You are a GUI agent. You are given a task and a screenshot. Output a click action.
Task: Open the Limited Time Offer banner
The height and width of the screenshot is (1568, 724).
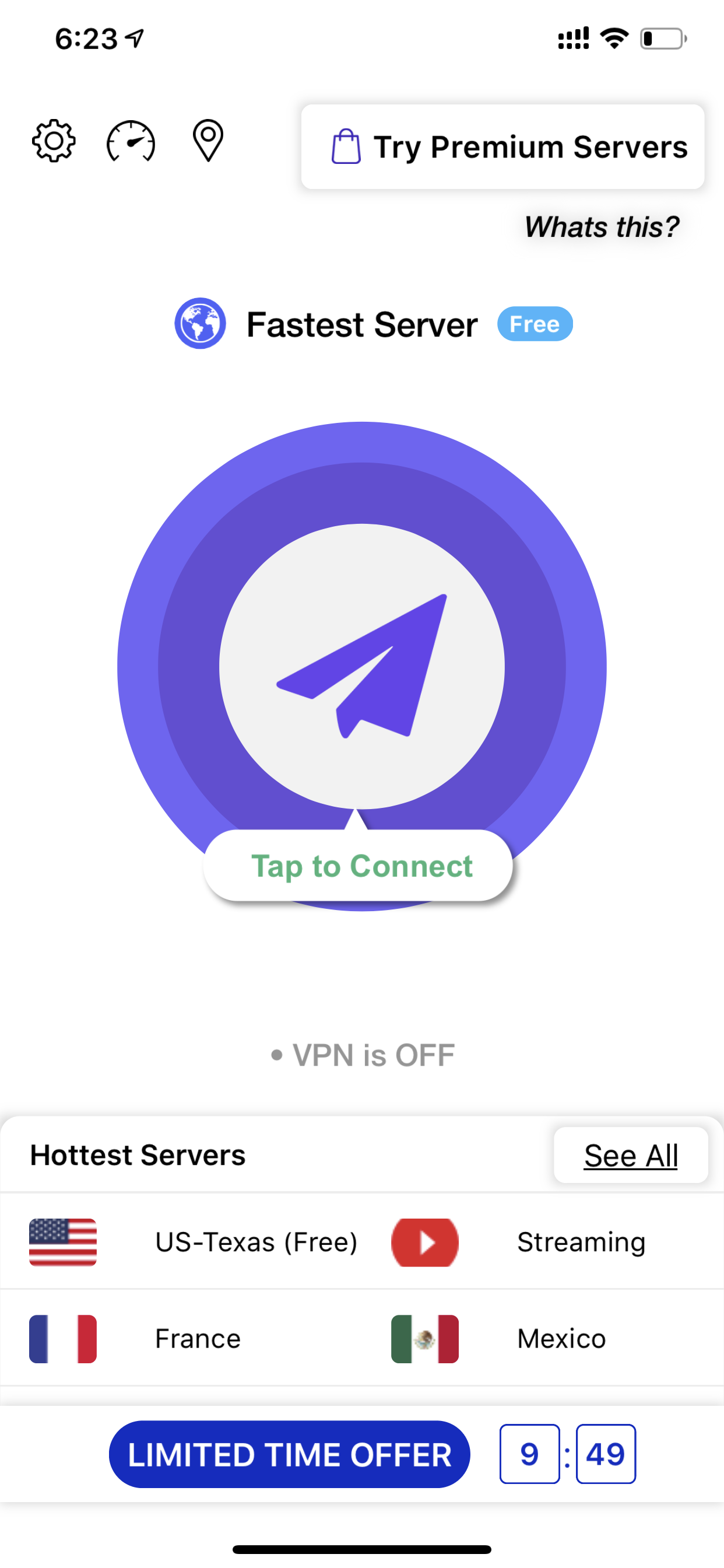[290, 1454]
